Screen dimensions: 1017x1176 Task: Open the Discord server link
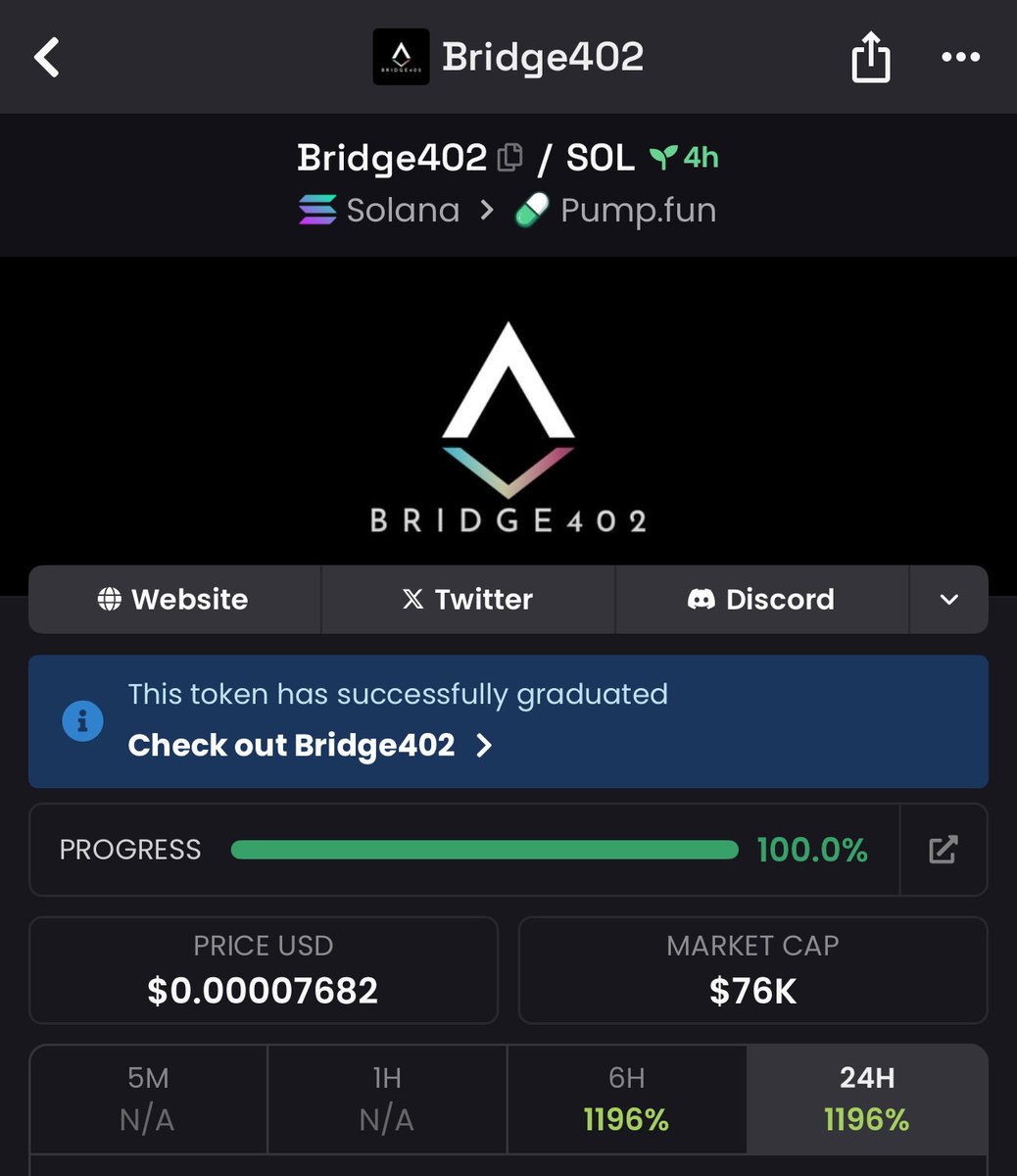pyautogui.click(x=762, y=599)
